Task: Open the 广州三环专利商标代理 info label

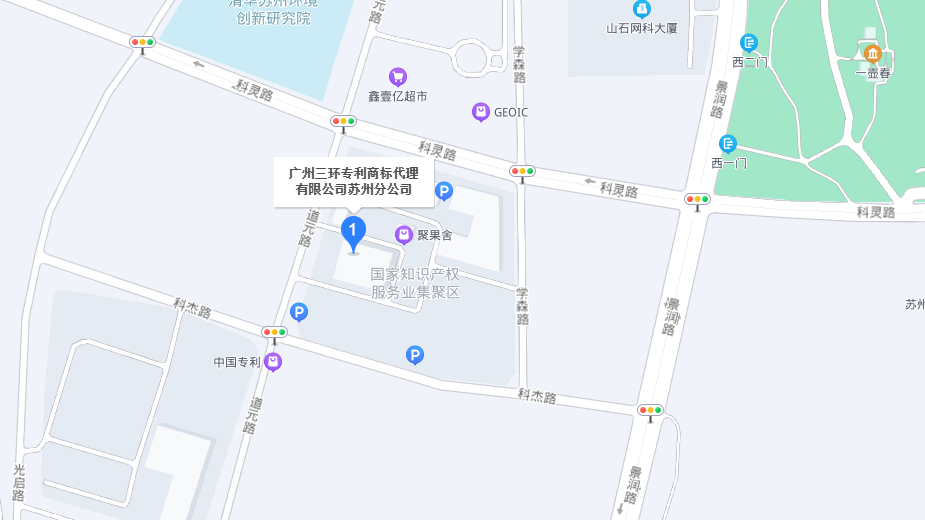Action: (x=353, y=181)
